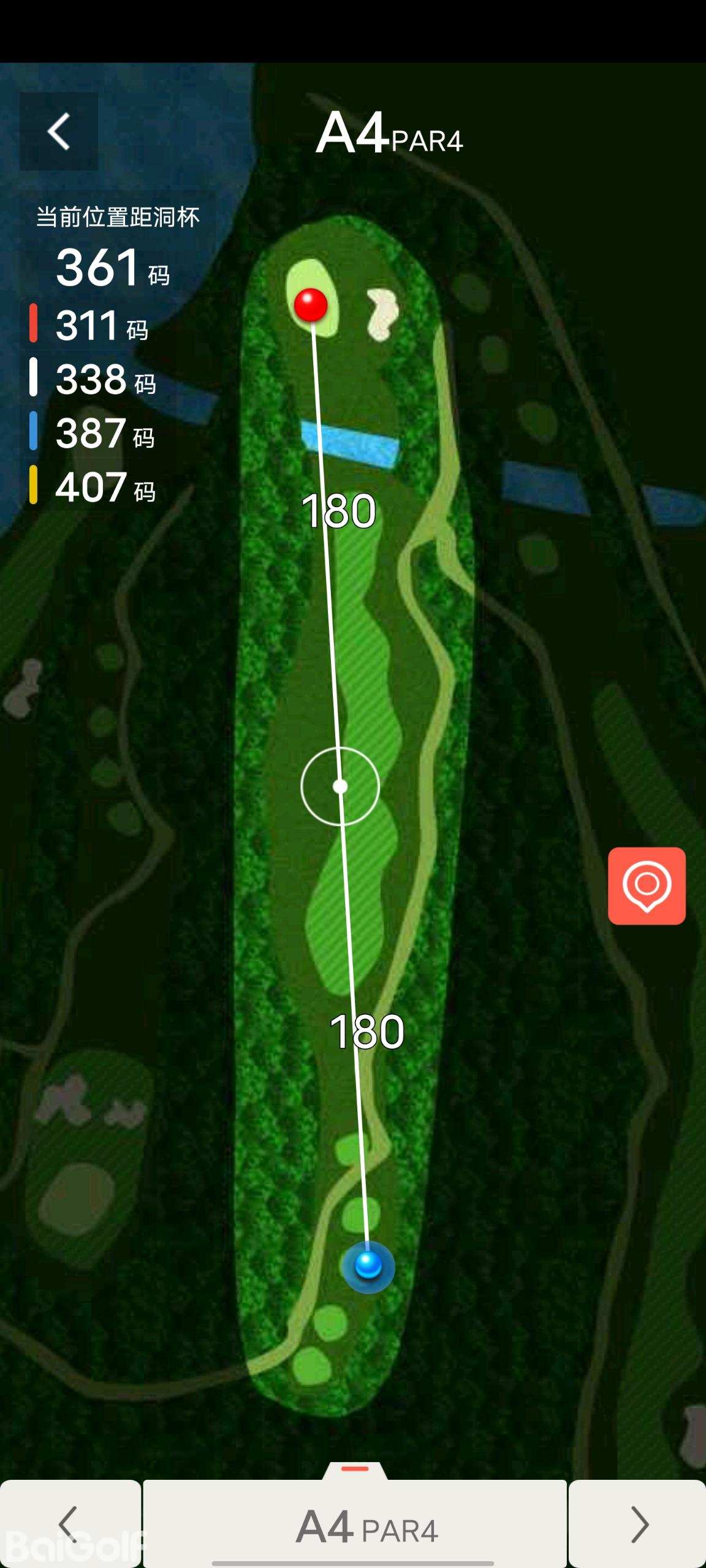Tap the white circle target marker
The width and height of the screenshot is (706, 1568).
[340, 786]
